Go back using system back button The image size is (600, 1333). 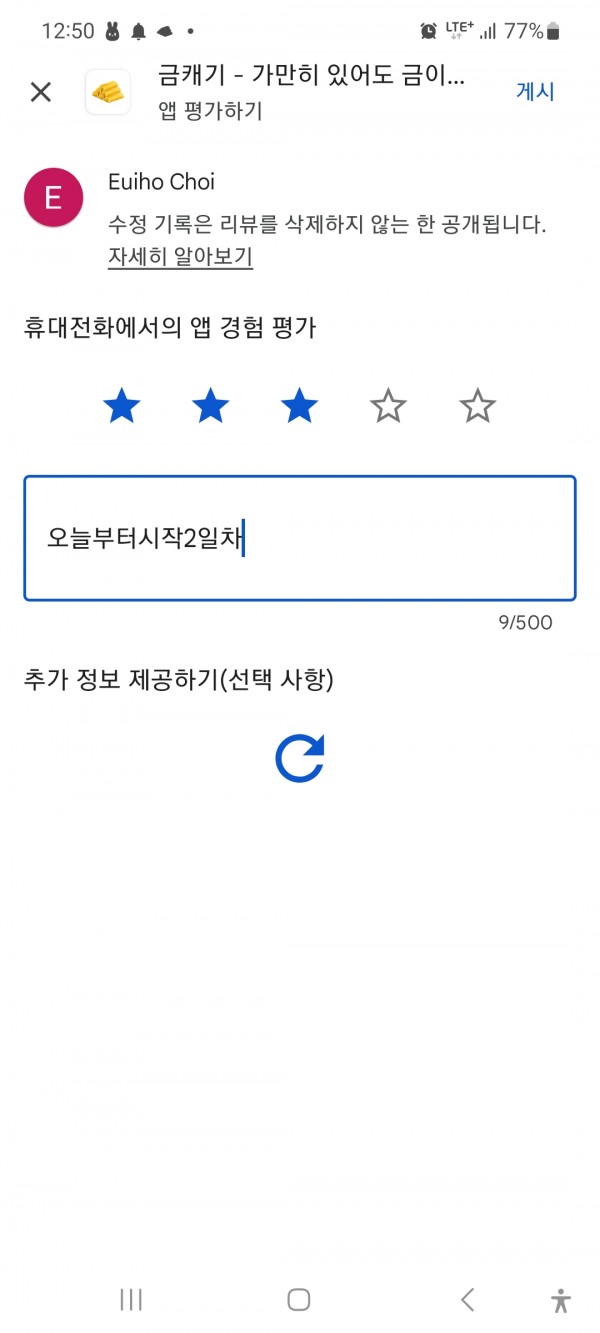467,1299
